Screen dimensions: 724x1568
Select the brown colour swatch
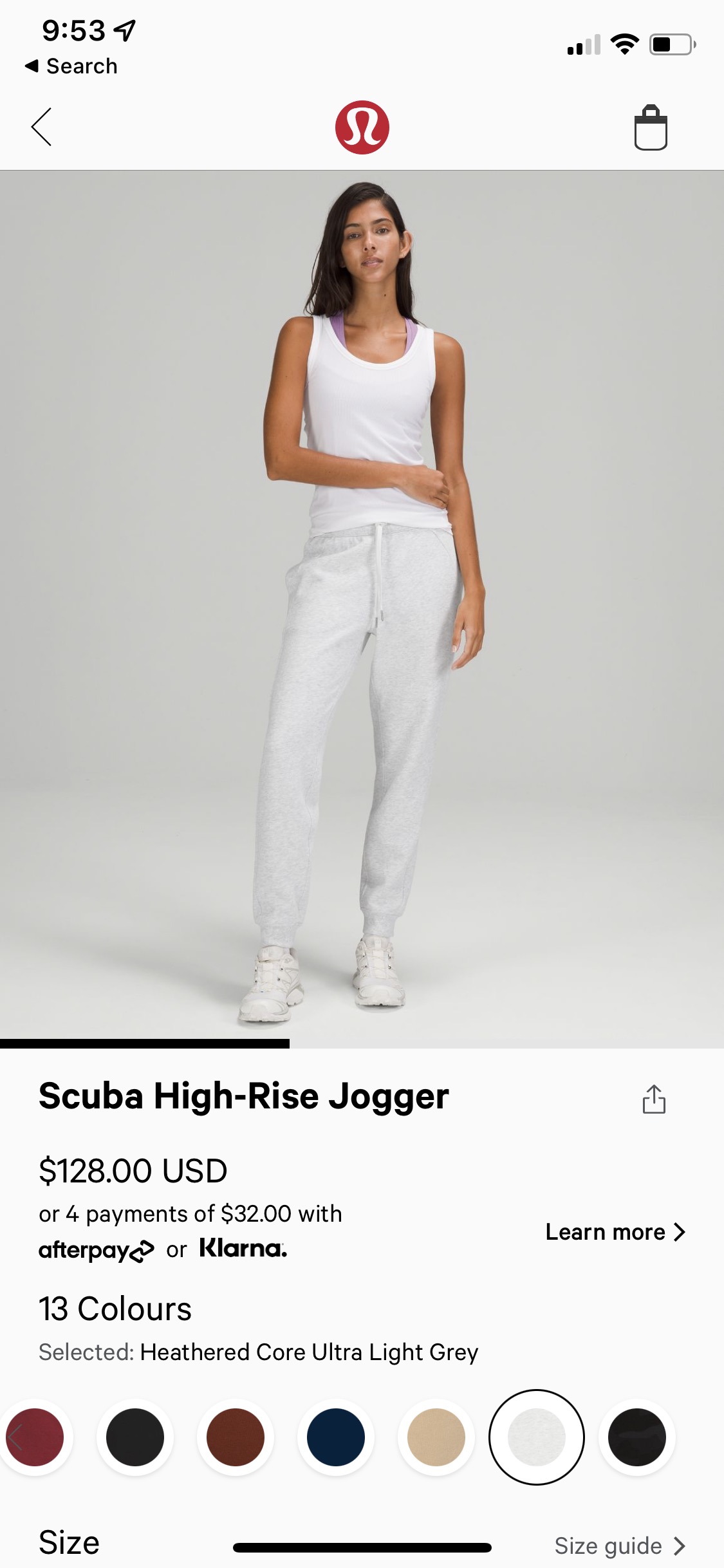point(236,1437)
